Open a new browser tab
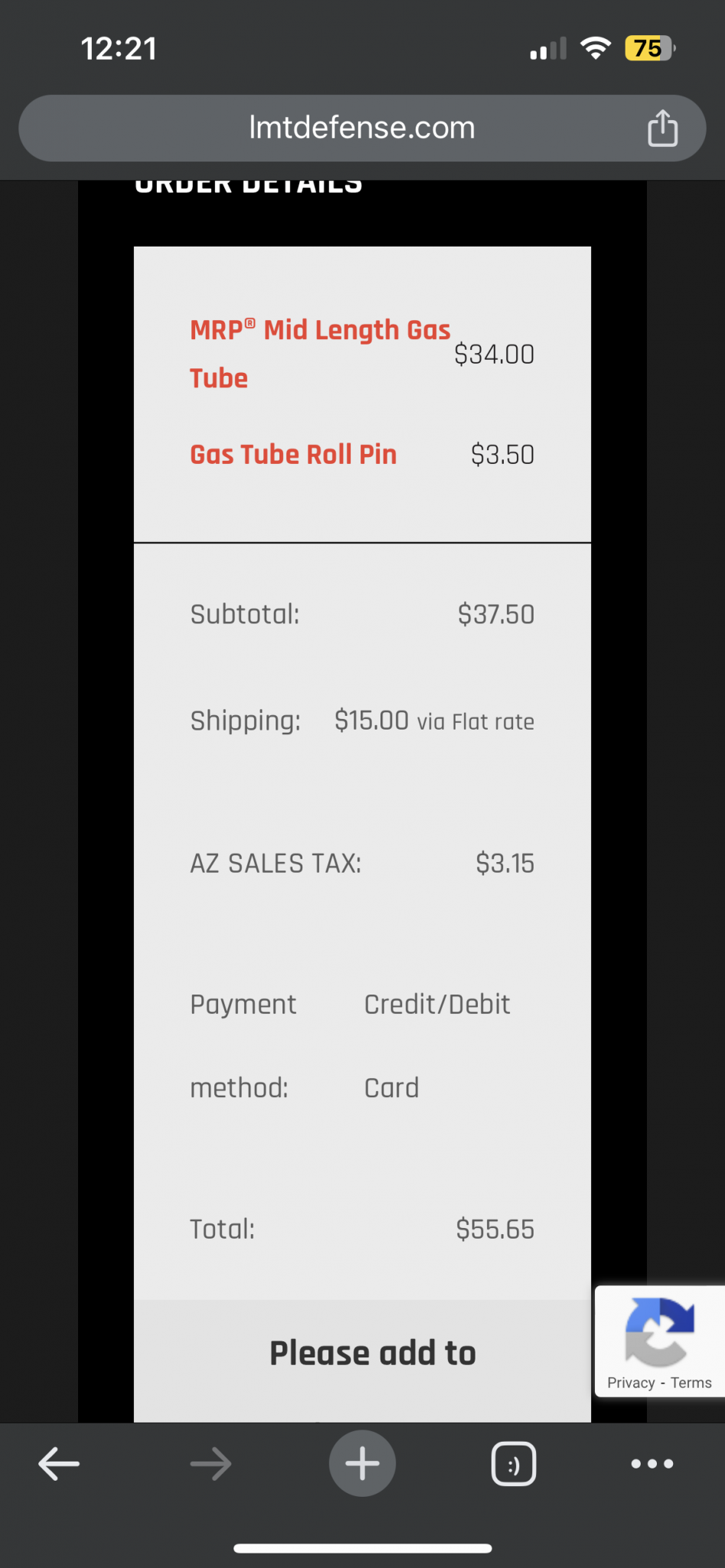The width and height of the screenshot is (725, 1568). (362, 1464)
